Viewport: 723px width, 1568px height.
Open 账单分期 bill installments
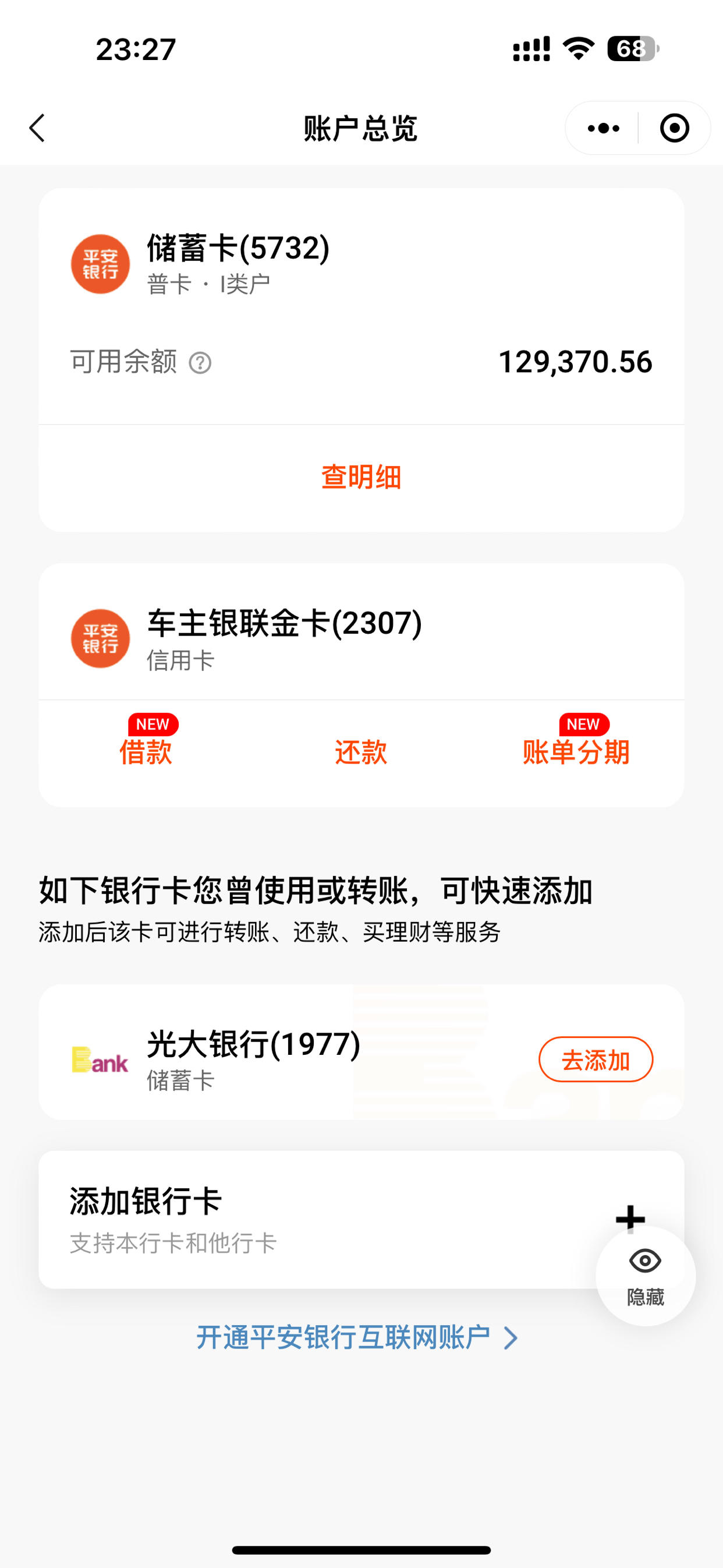[576, 752]
